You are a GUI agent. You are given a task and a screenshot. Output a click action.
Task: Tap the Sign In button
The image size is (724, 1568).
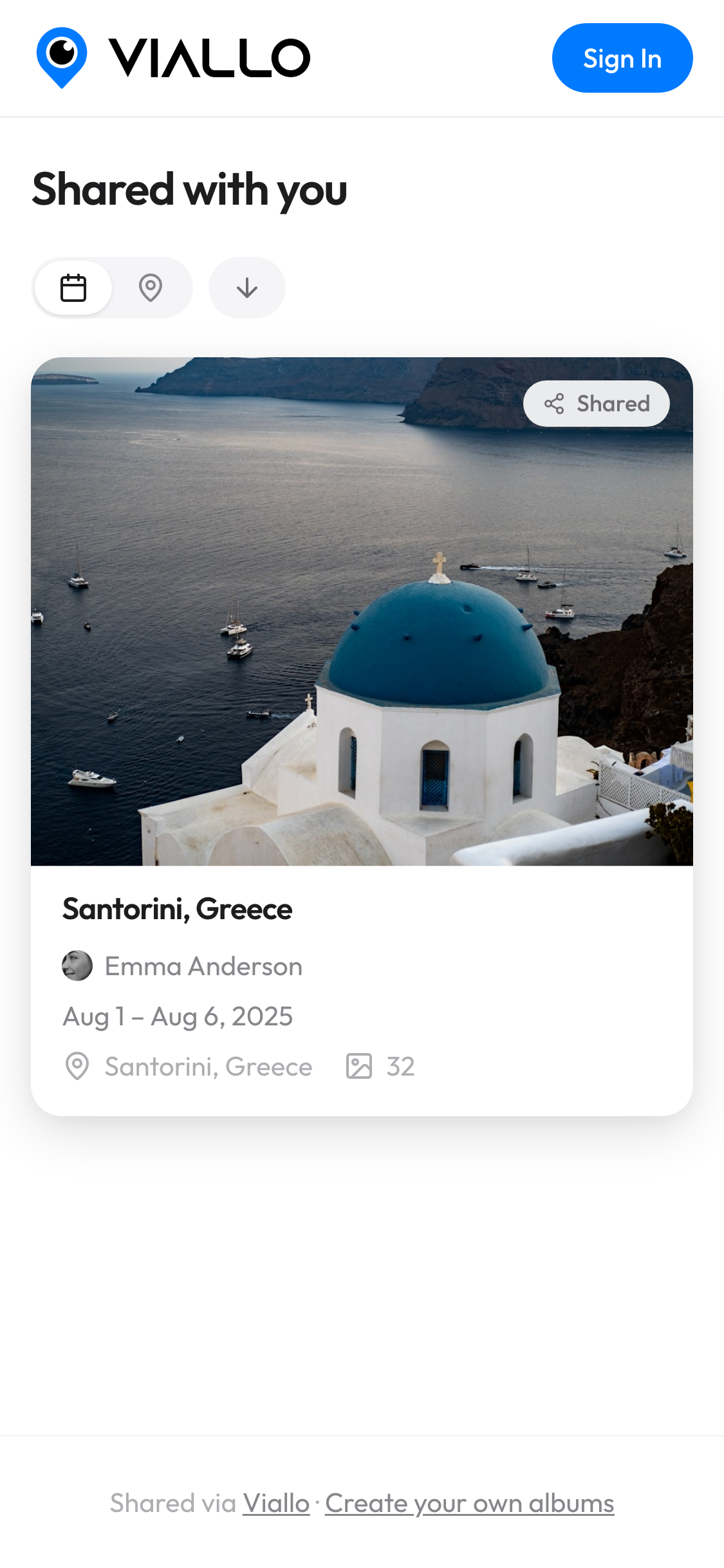[x=622, y=58]
